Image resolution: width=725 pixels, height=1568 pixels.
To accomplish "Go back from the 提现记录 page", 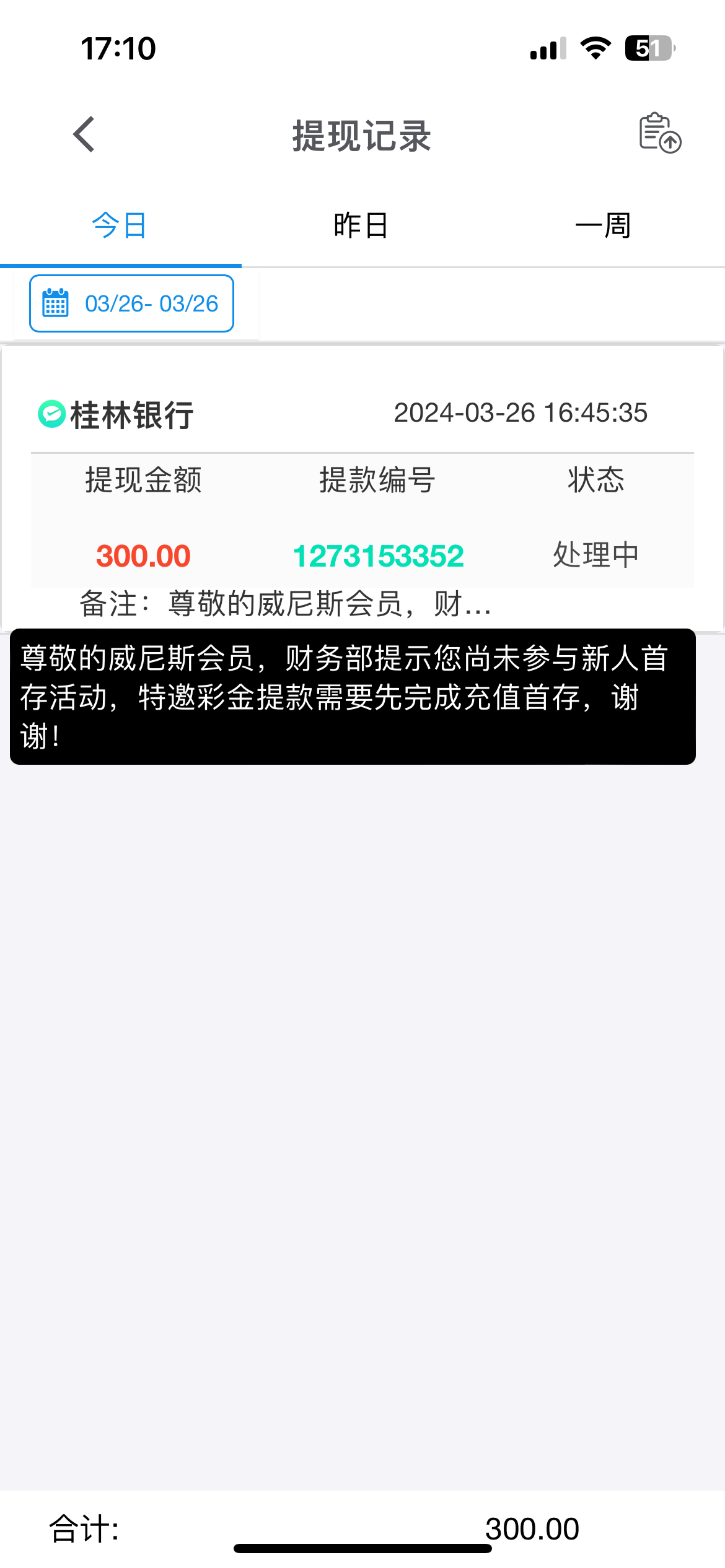I will pos(84,134).
